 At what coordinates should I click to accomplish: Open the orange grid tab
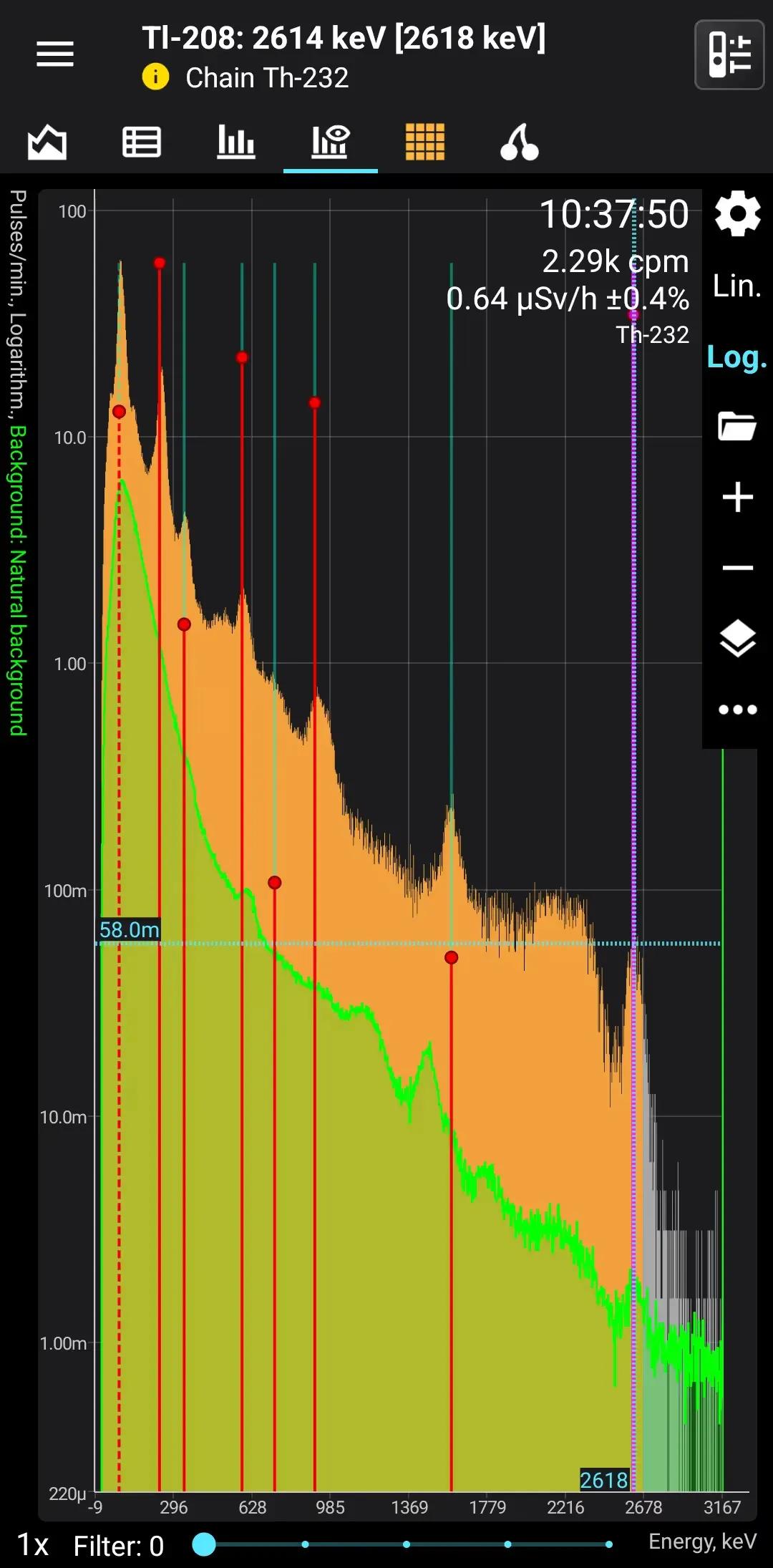(425, 142)
